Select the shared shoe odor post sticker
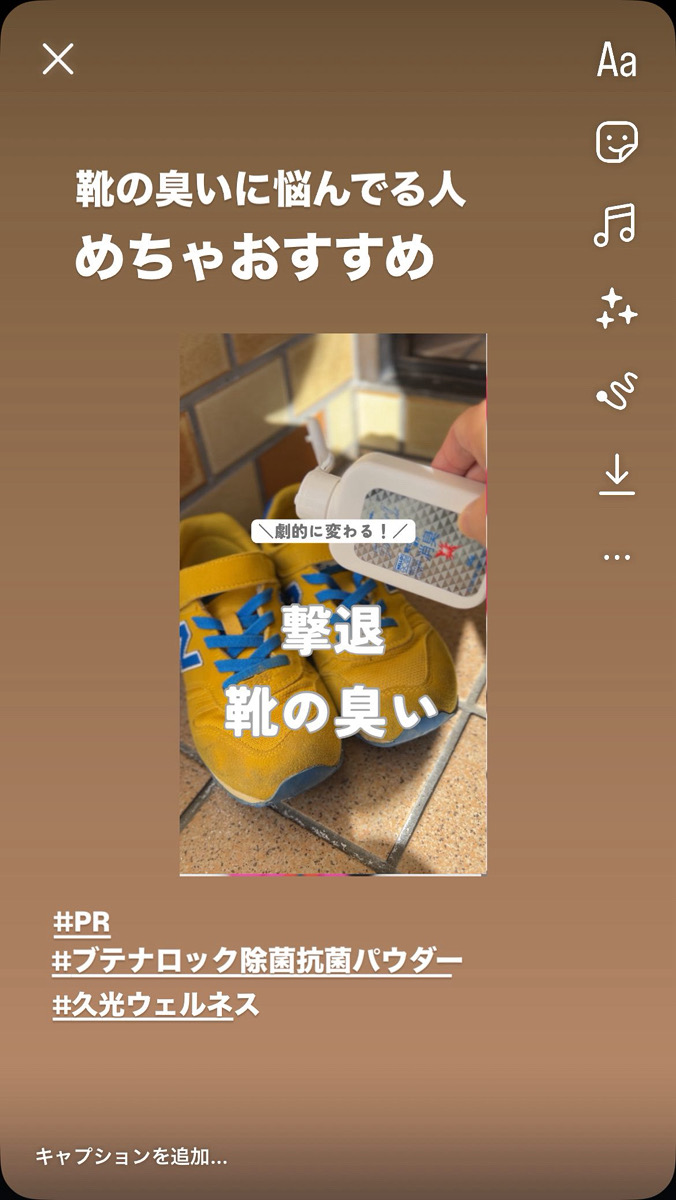 [x=333, y=604]
